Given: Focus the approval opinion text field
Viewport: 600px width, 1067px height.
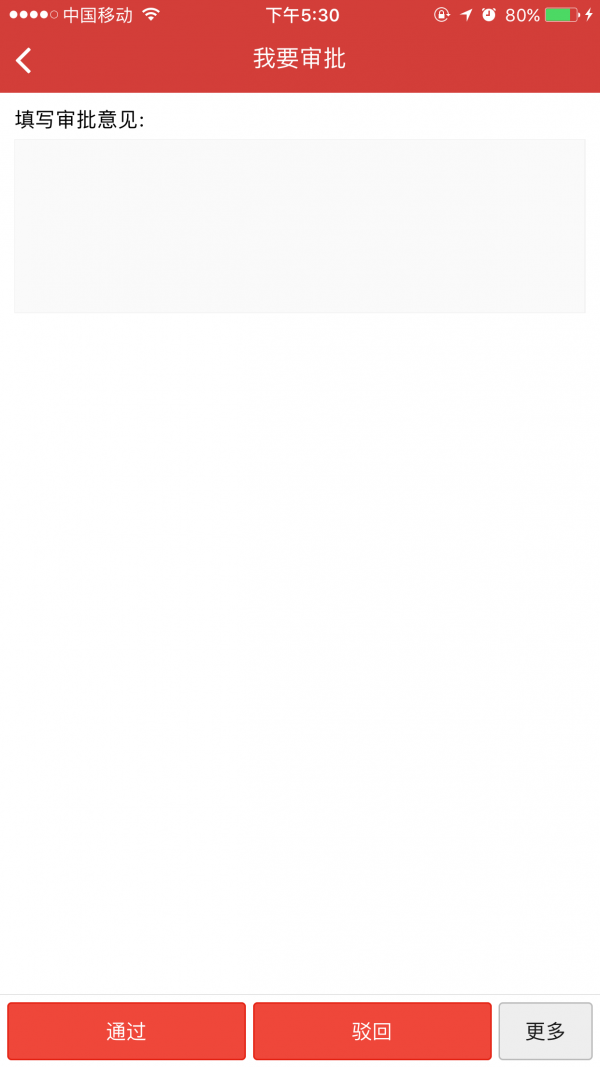Looking at the screenshot, I should pos(299,226).
